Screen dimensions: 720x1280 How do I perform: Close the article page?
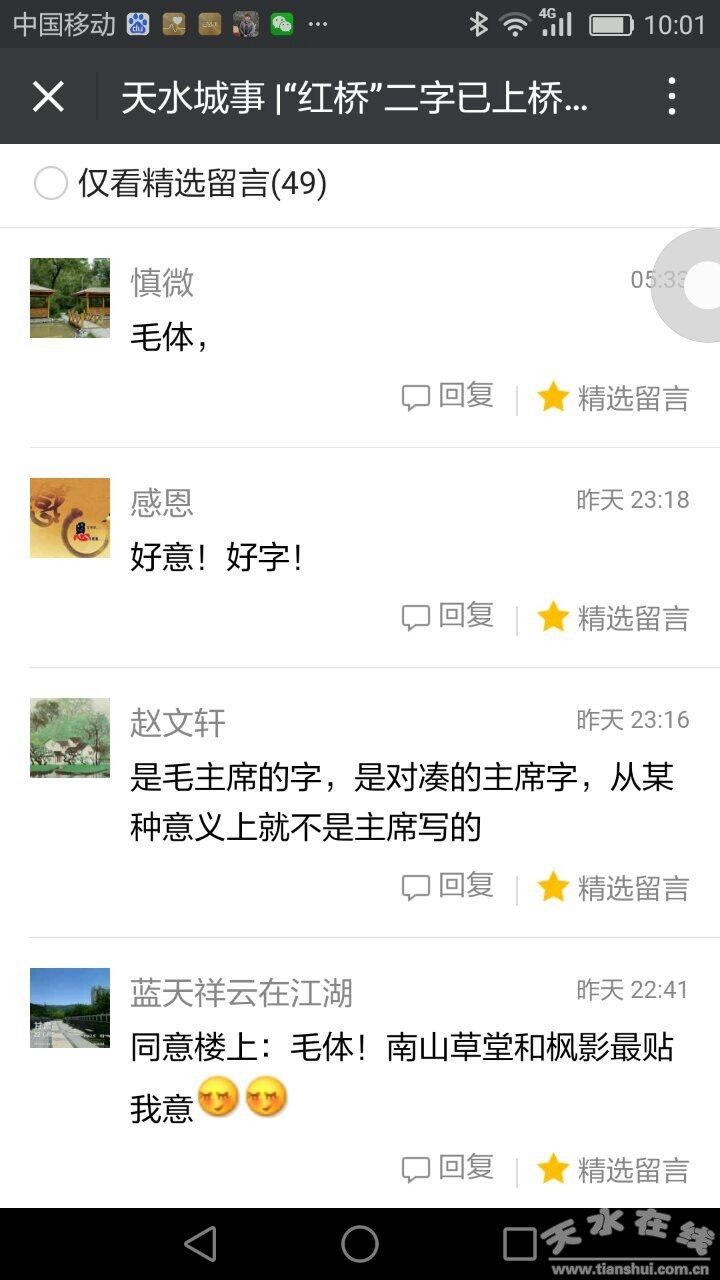pyautogui.click(x=48, y=97)
